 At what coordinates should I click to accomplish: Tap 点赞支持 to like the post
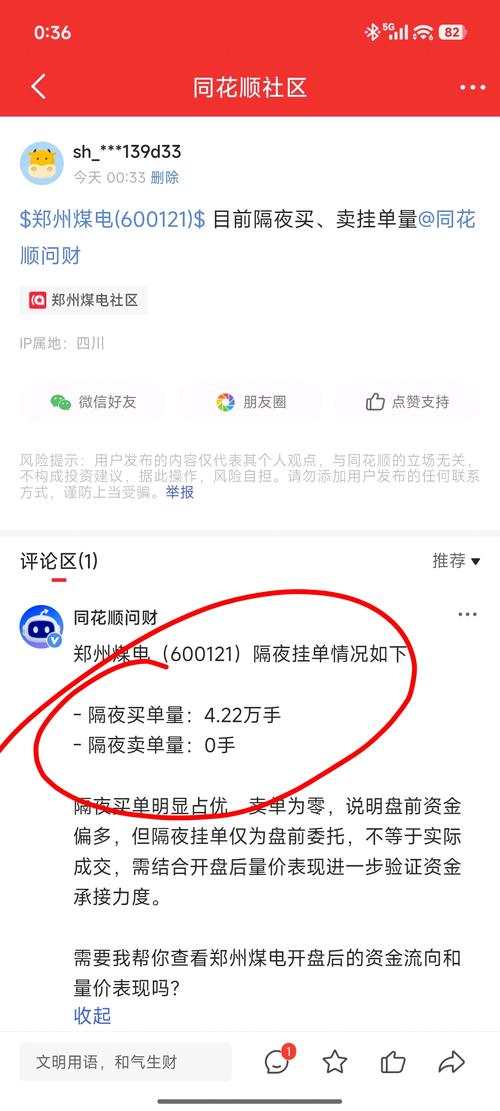coord(407,402)
